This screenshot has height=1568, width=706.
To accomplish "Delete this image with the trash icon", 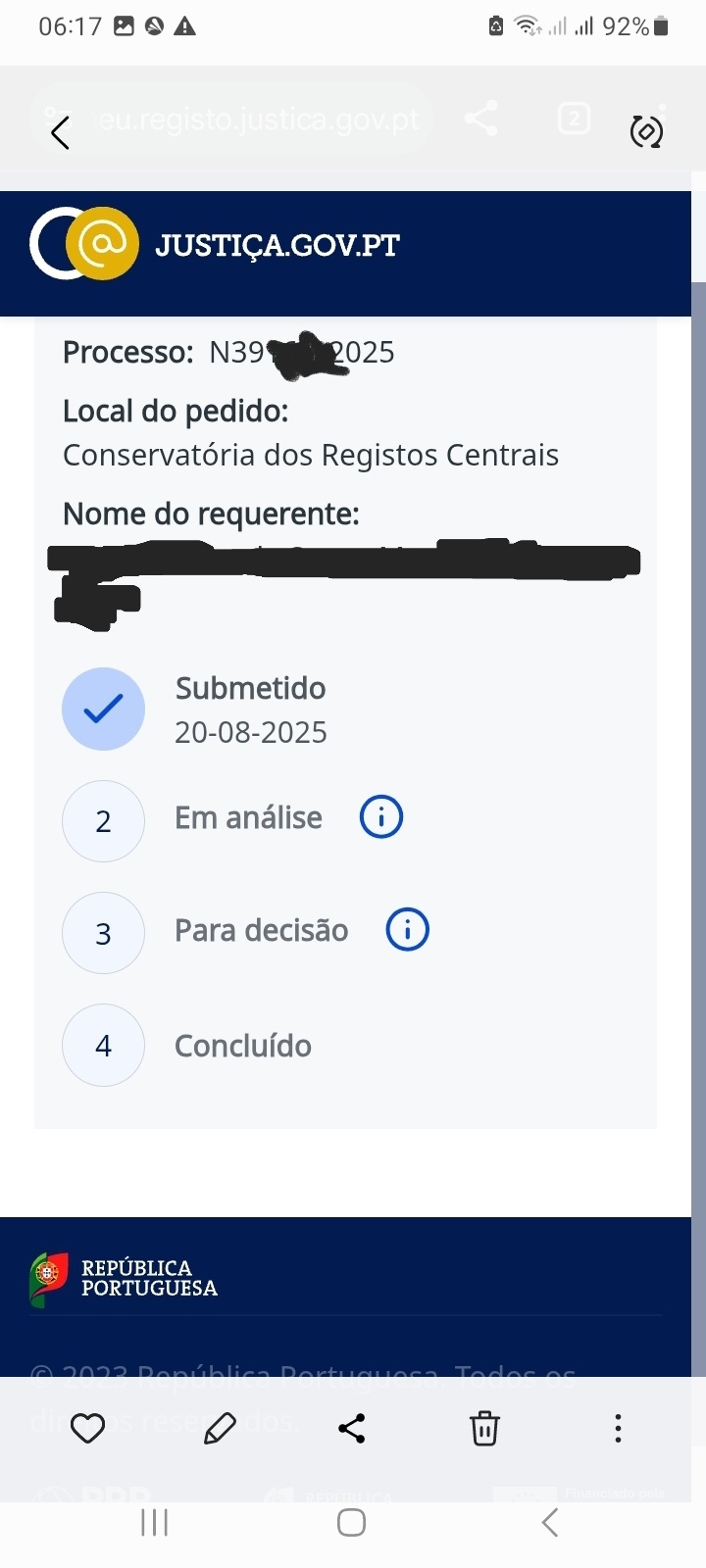I will click(484, 1429).
